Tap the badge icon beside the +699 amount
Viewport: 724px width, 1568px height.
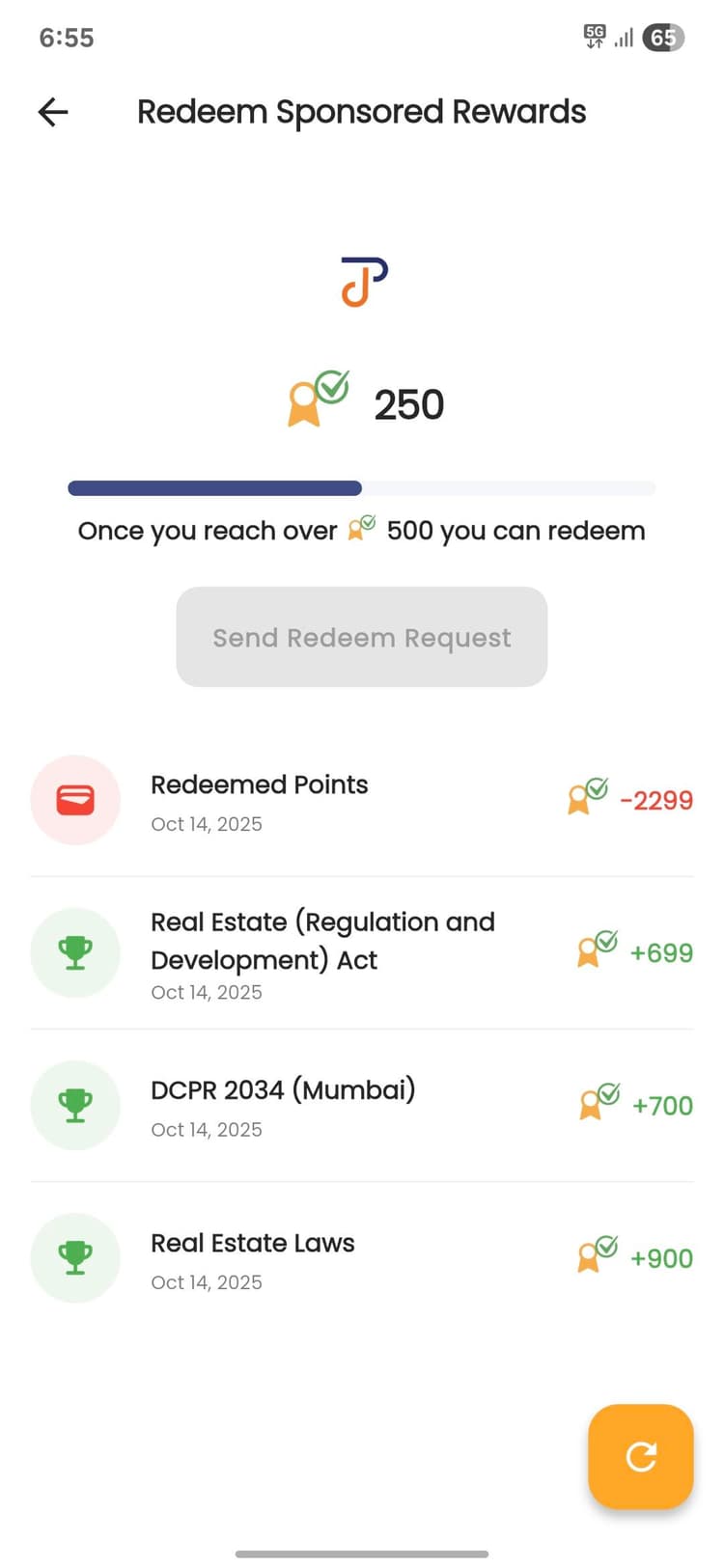coord(596,950)
